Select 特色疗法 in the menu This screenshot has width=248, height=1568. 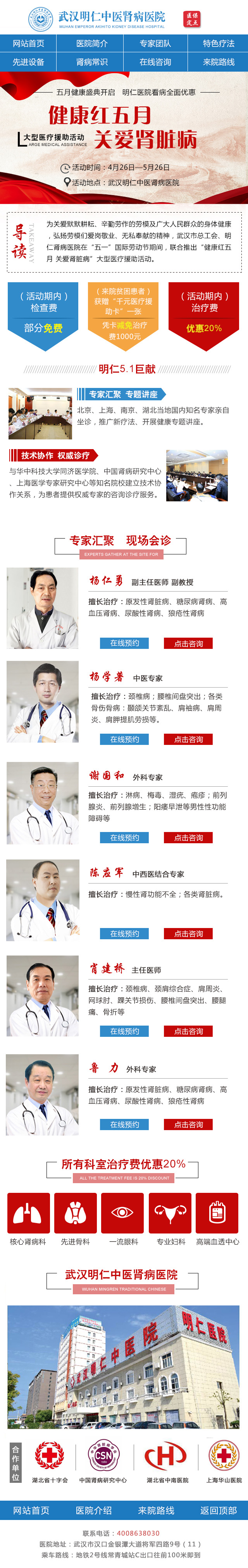pyautogui.click(x=218, y=43)
